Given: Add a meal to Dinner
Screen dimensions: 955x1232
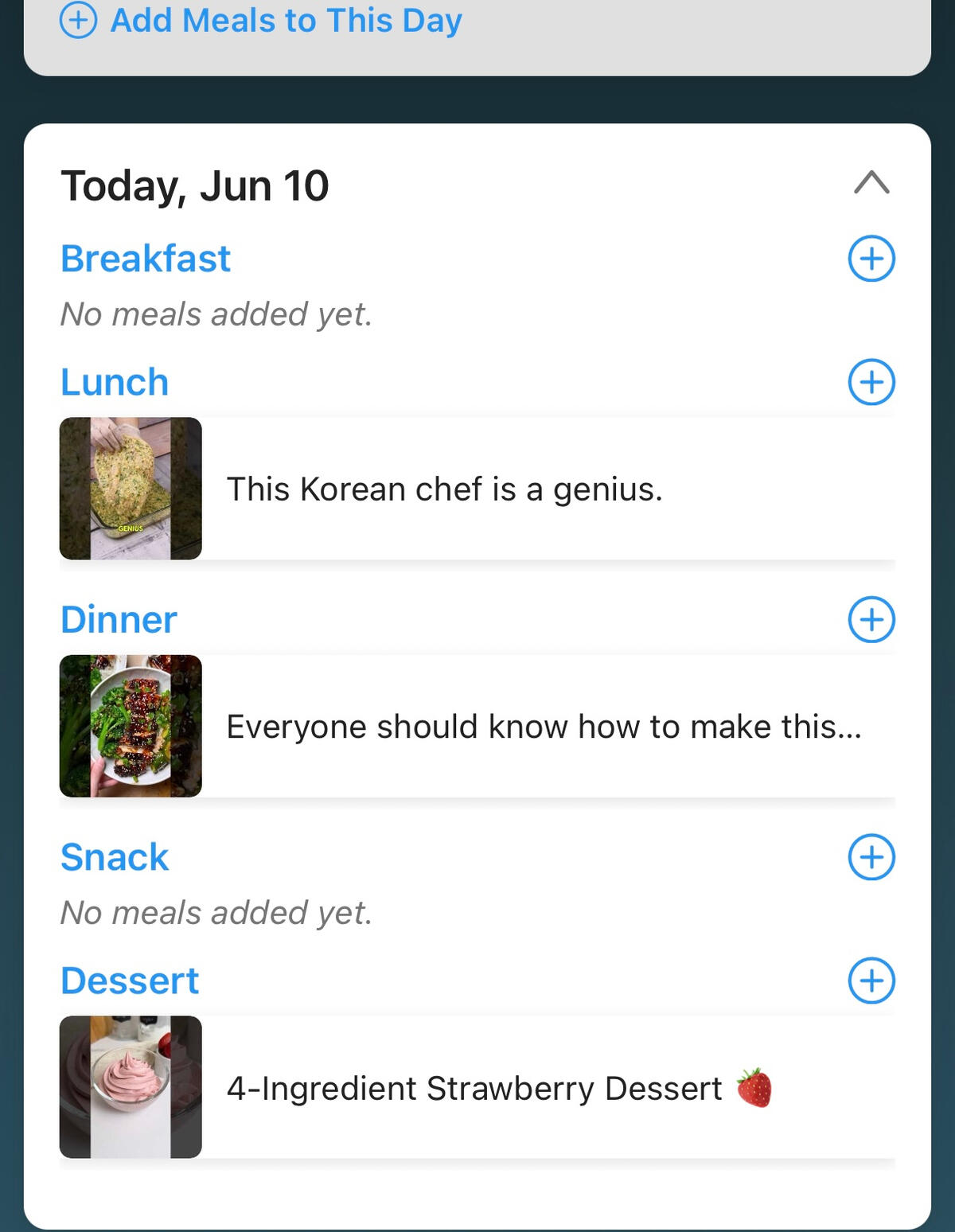Looking at the screenshot, I should [x=871, y=619].
